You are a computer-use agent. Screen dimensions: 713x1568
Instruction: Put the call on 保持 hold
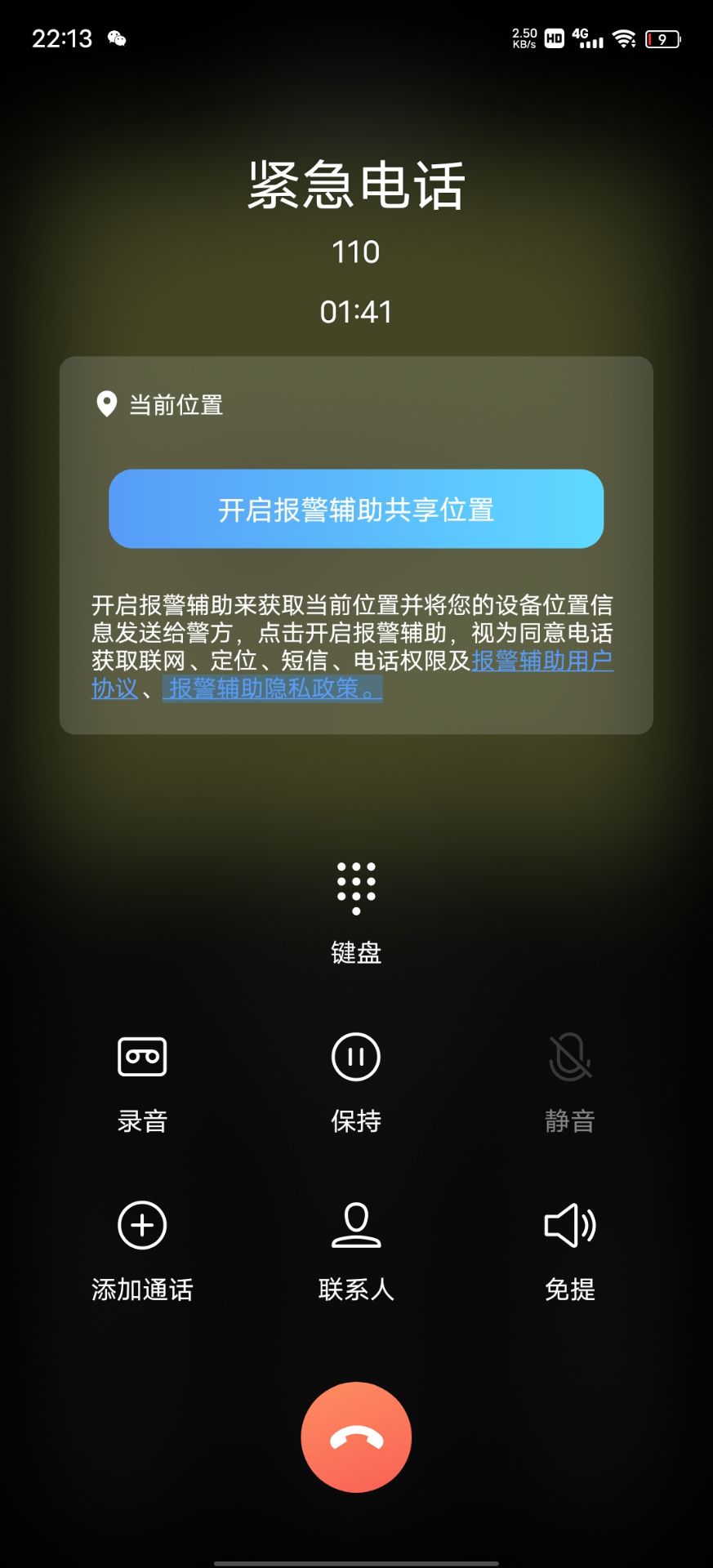pos(356,1080)
